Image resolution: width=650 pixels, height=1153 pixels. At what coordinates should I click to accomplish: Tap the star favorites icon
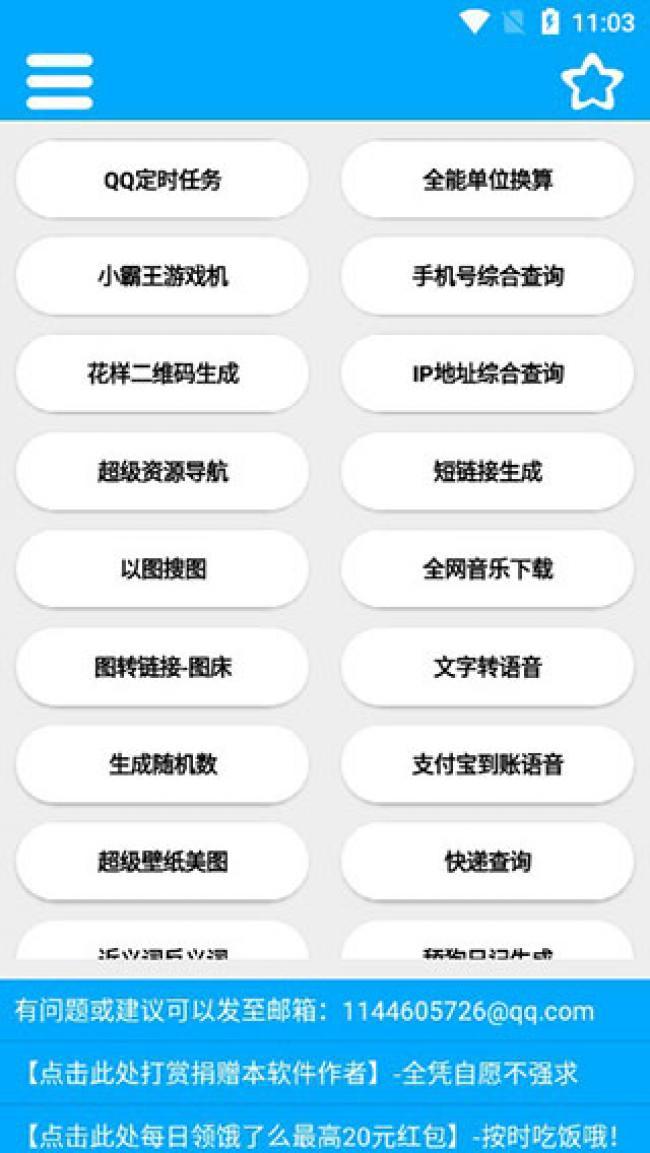coord(591,83)
